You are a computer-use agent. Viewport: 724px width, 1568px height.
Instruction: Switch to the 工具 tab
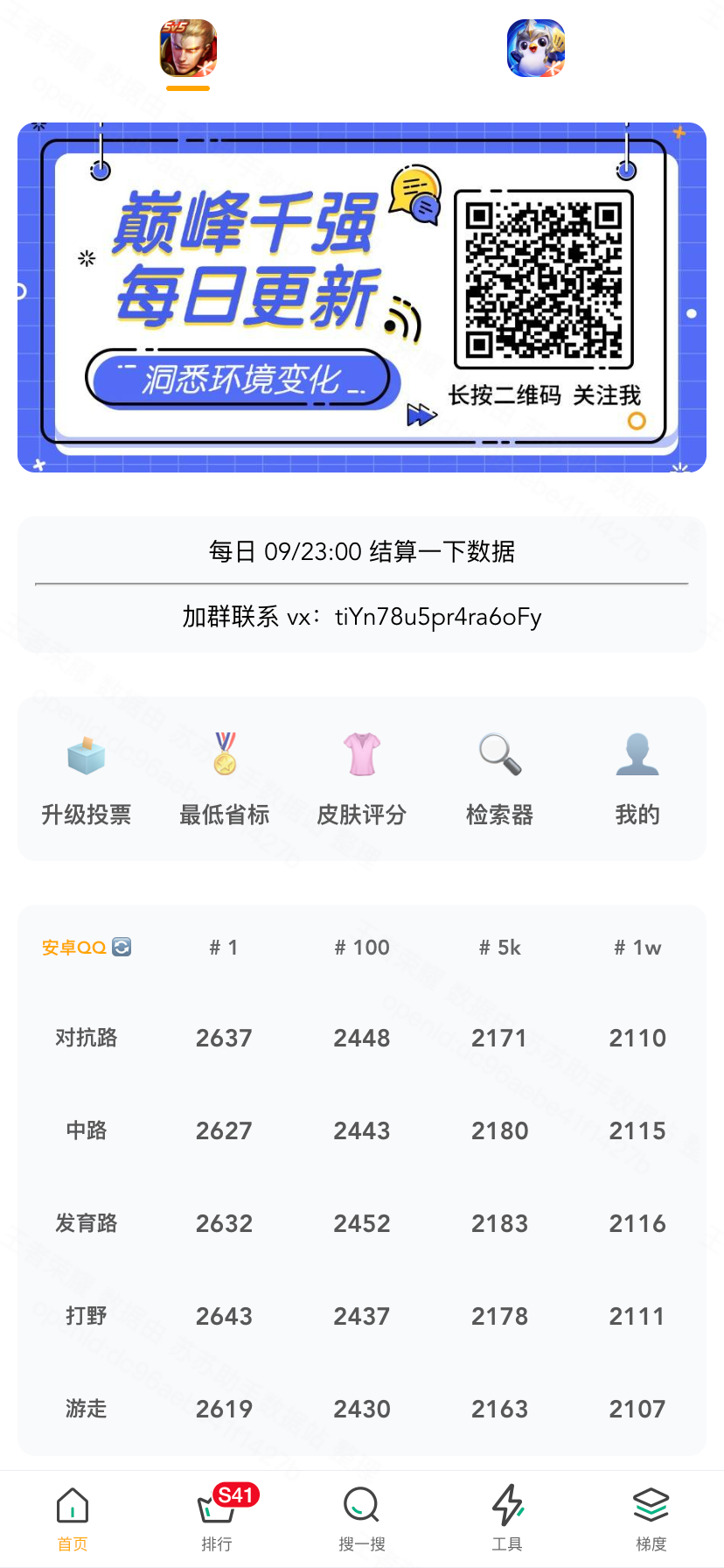click(506, 1519)
